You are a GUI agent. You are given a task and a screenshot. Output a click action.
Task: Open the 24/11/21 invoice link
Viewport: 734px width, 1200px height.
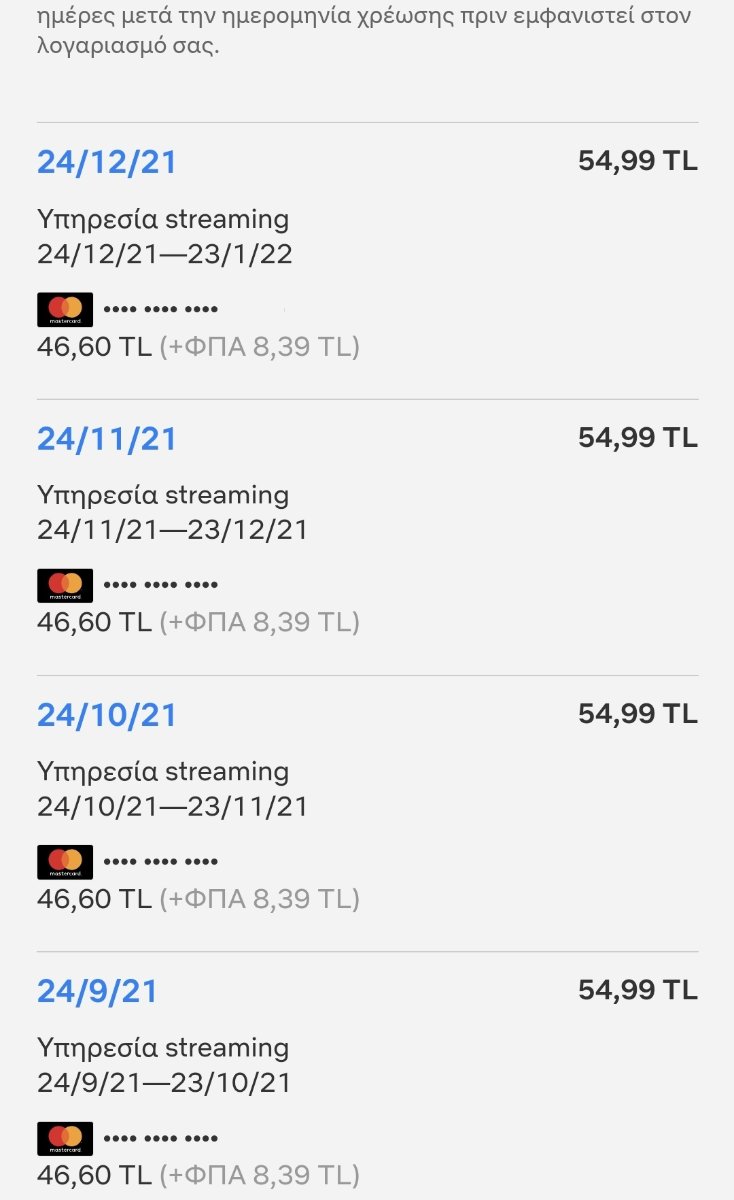tap(107, 438)
